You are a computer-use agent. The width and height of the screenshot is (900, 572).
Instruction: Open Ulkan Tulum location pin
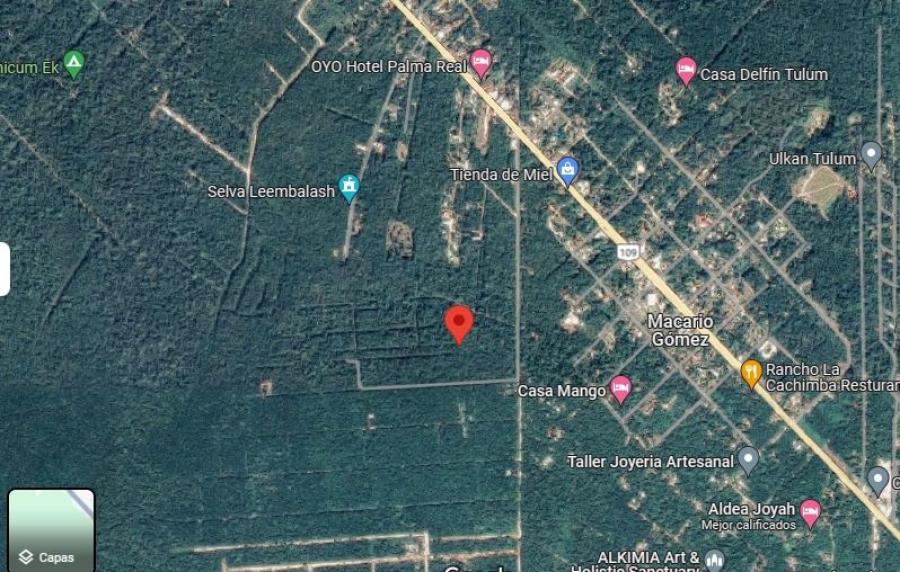(x=871, y=155)
